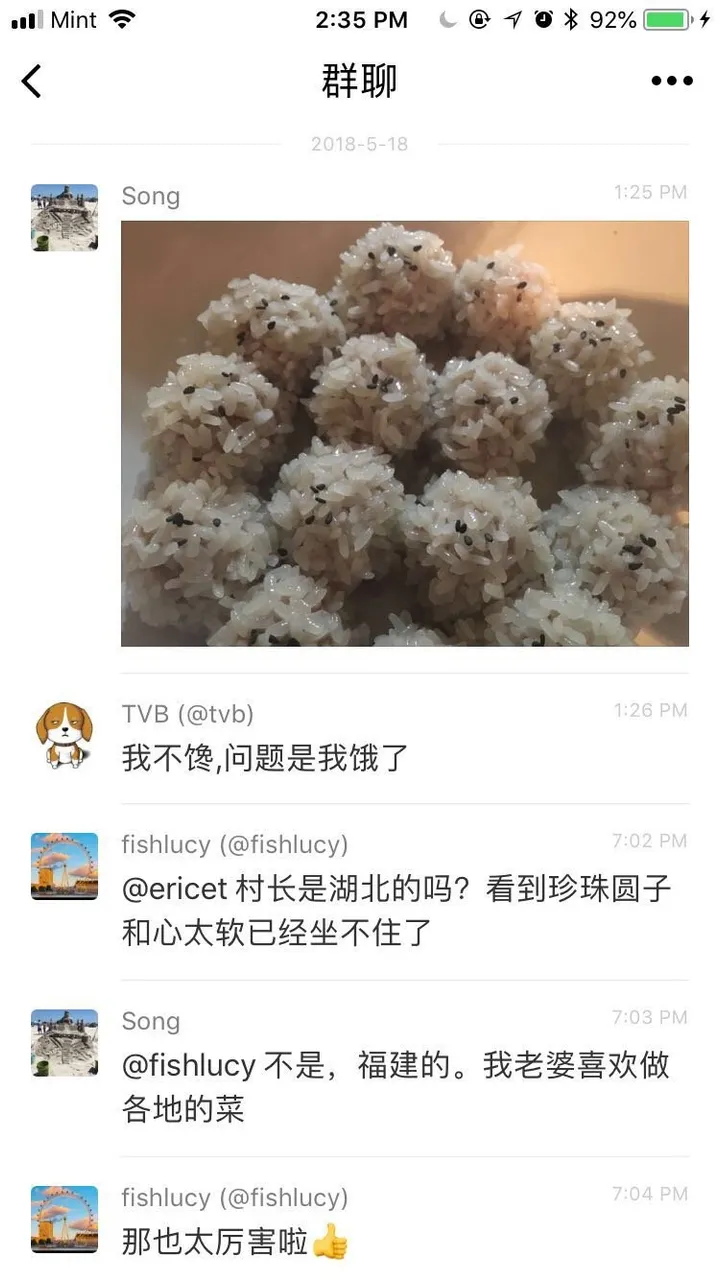Open the rice ball photo from Song

[x=405, y=433]
